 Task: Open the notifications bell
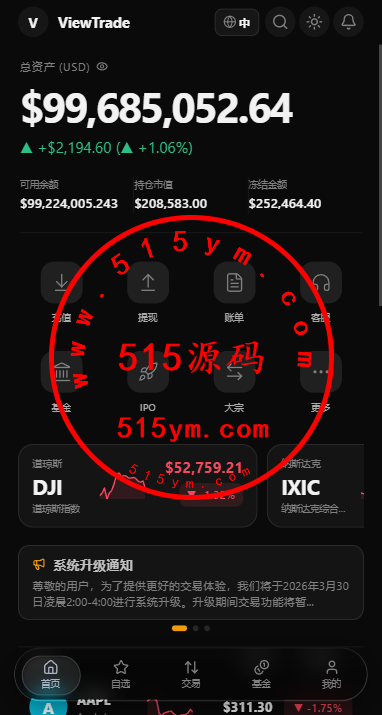pos(348,22)
